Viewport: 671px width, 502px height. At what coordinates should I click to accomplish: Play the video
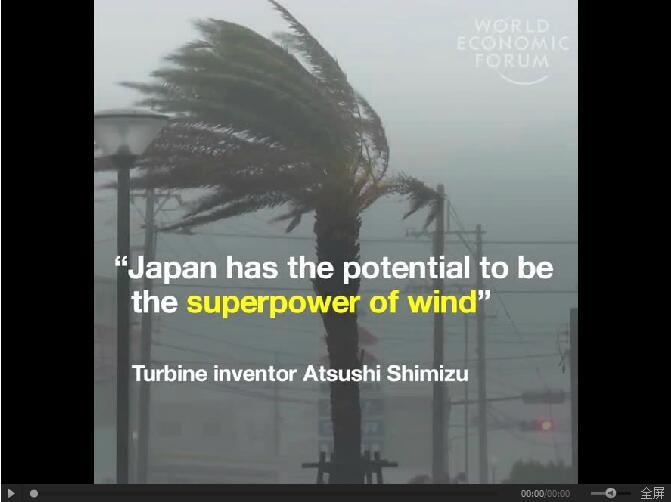(x=12, y=493)
